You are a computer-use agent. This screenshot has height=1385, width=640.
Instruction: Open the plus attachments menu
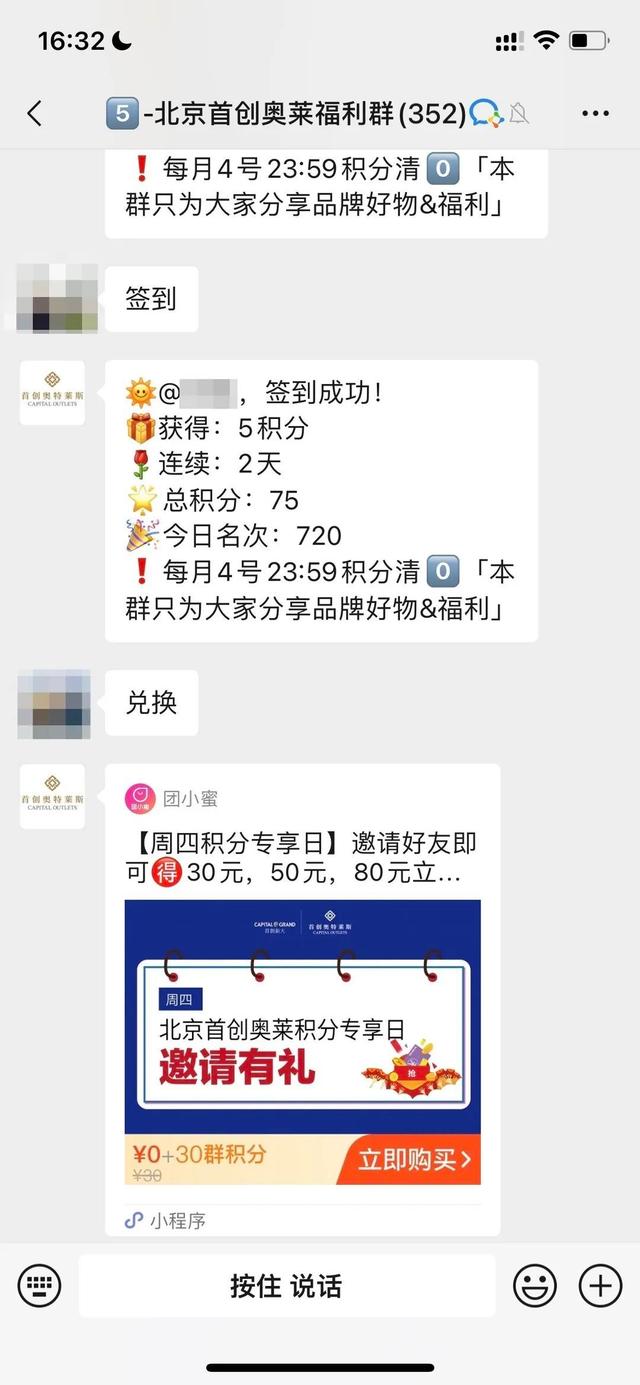click(x=601, y=1285)
